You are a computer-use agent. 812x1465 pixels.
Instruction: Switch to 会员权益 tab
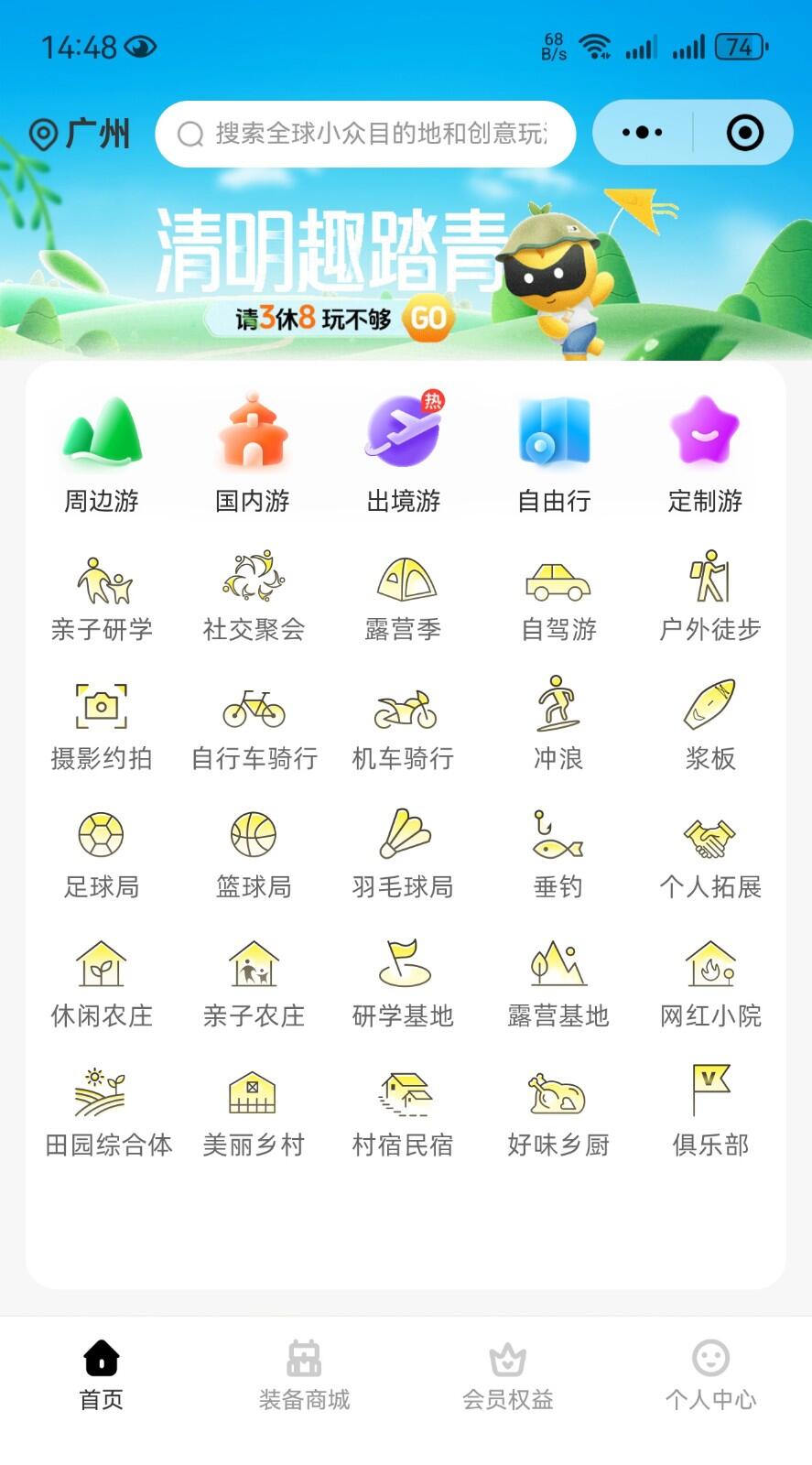point(507,1375)
